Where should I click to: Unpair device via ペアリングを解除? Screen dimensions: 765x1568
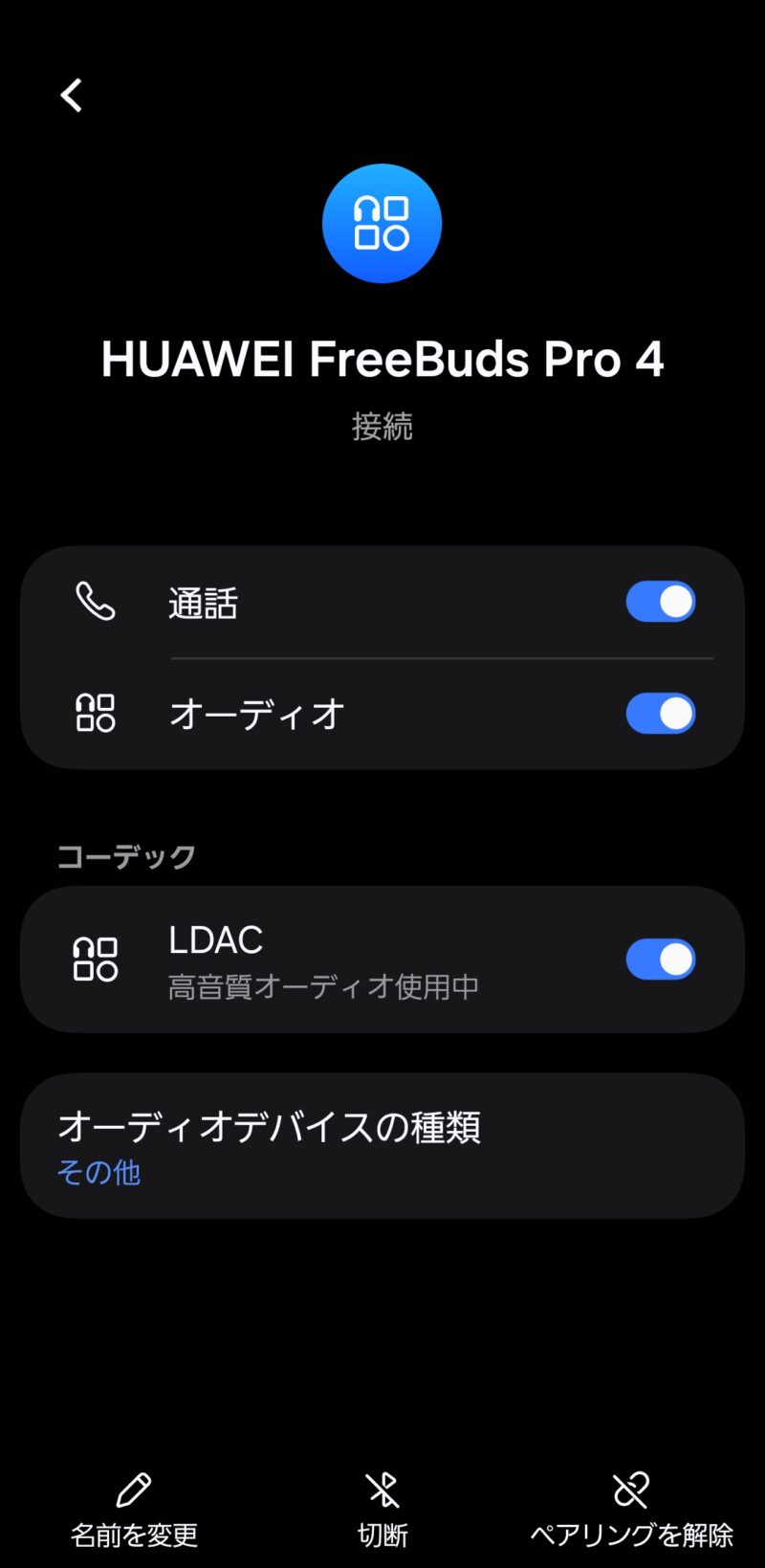point(631,1510)
